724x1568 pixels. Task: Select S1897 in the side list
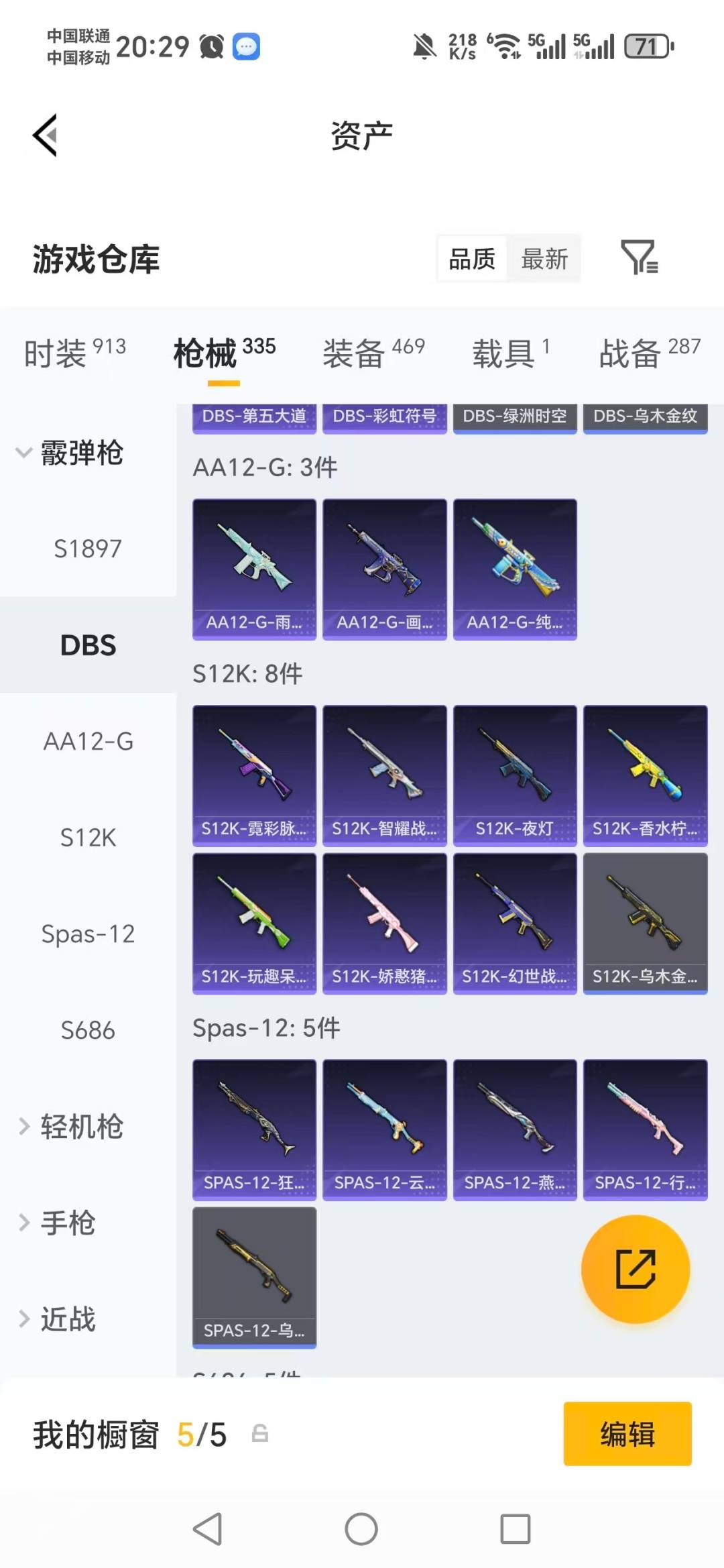point(88,549)
